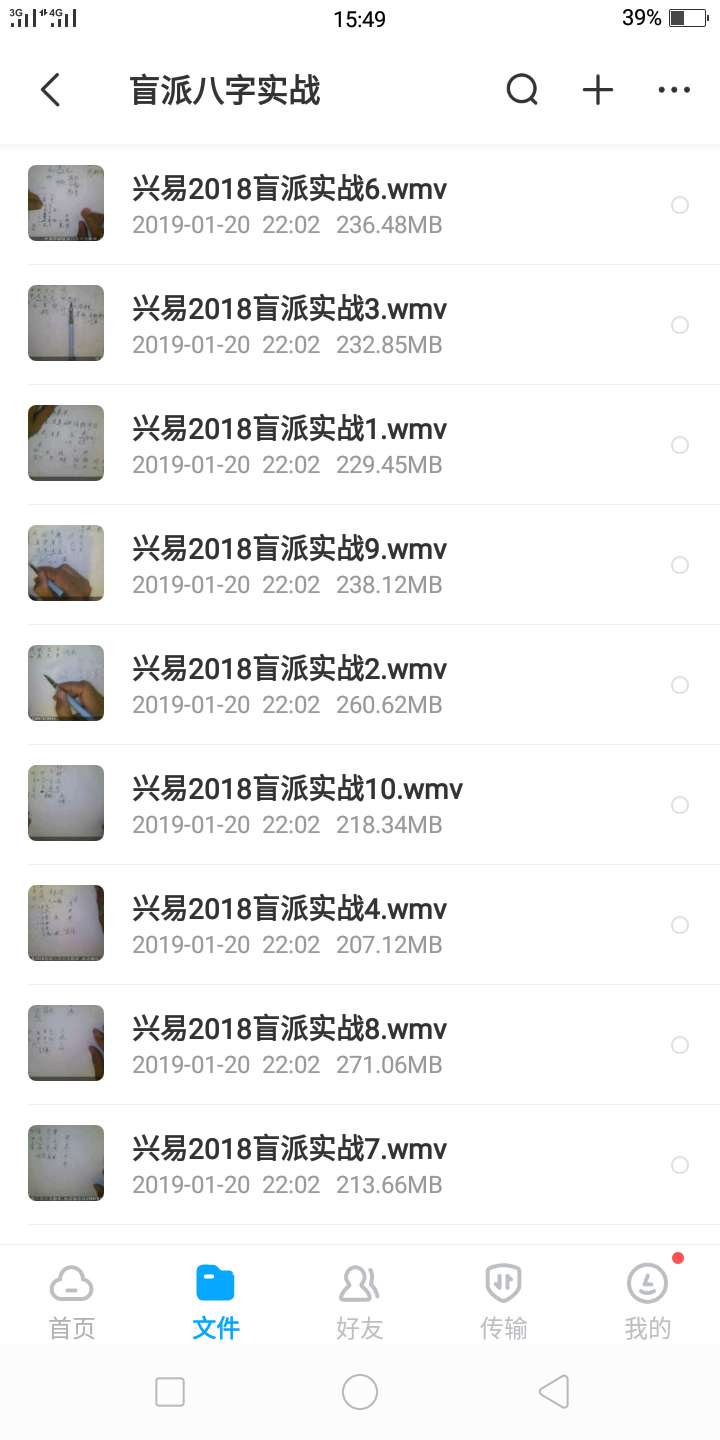
Task: Switch to the 首页 tab
Action: coord(72,1300)
